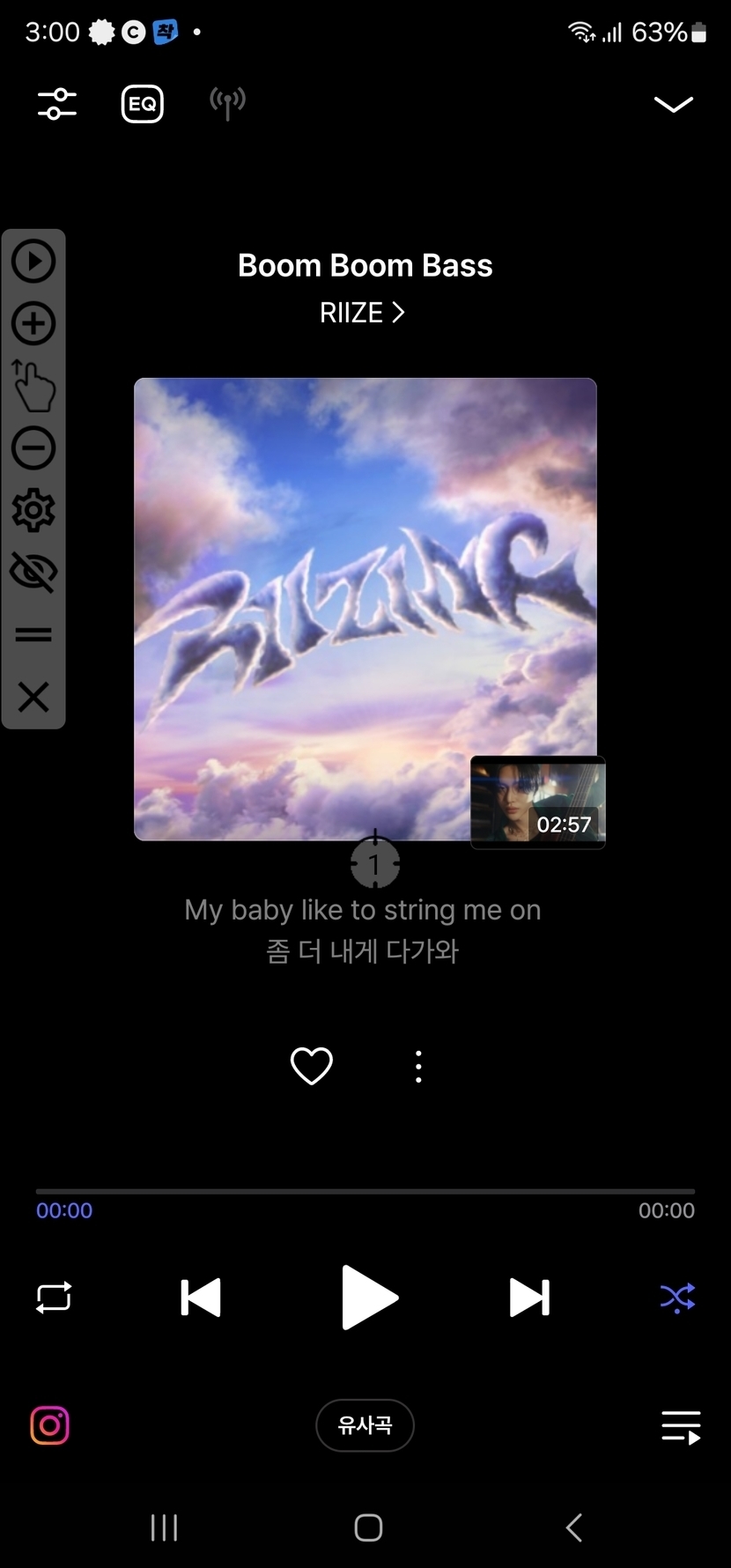Toggle repeat mode
The width and height of the screenshot is (731, 1568).
pos(54,1298)
